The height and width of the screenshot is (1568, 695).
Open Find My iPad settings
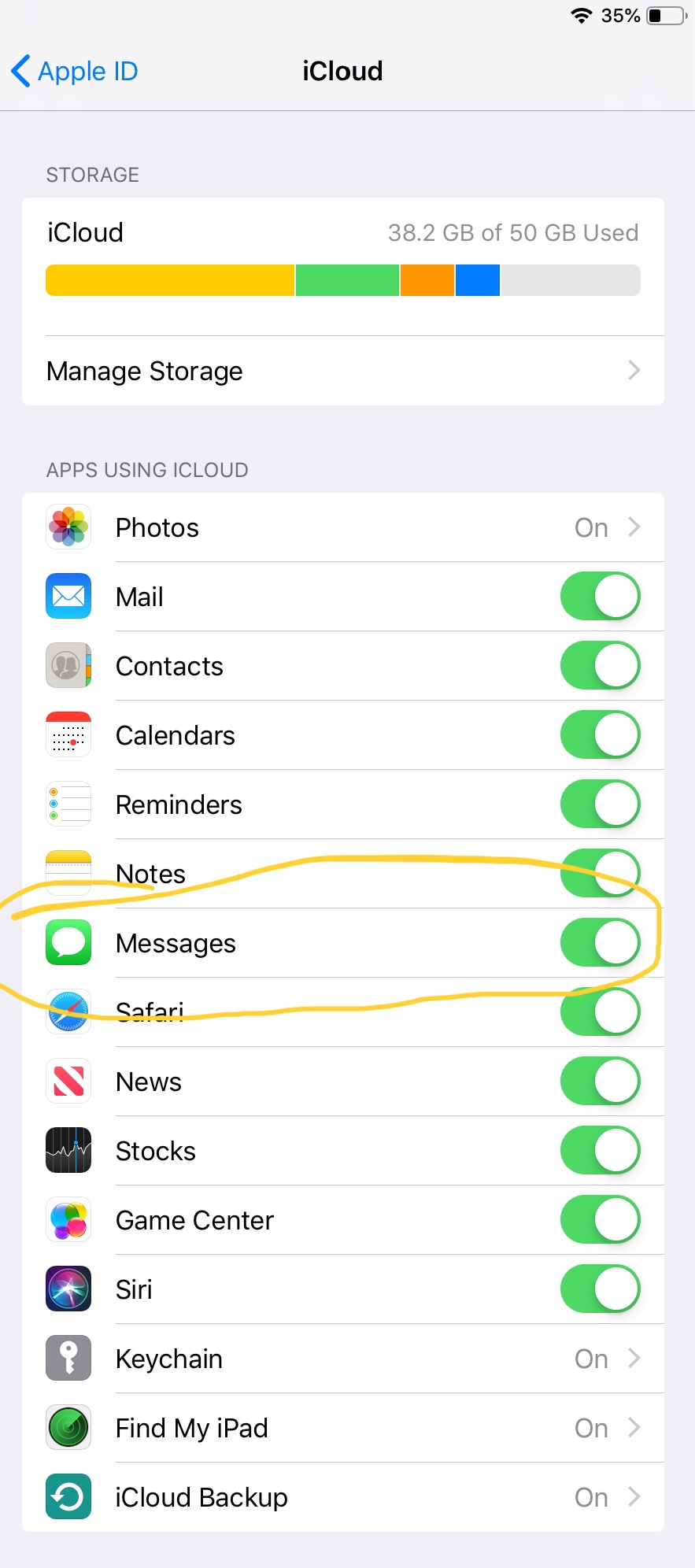click(343, 1428)
